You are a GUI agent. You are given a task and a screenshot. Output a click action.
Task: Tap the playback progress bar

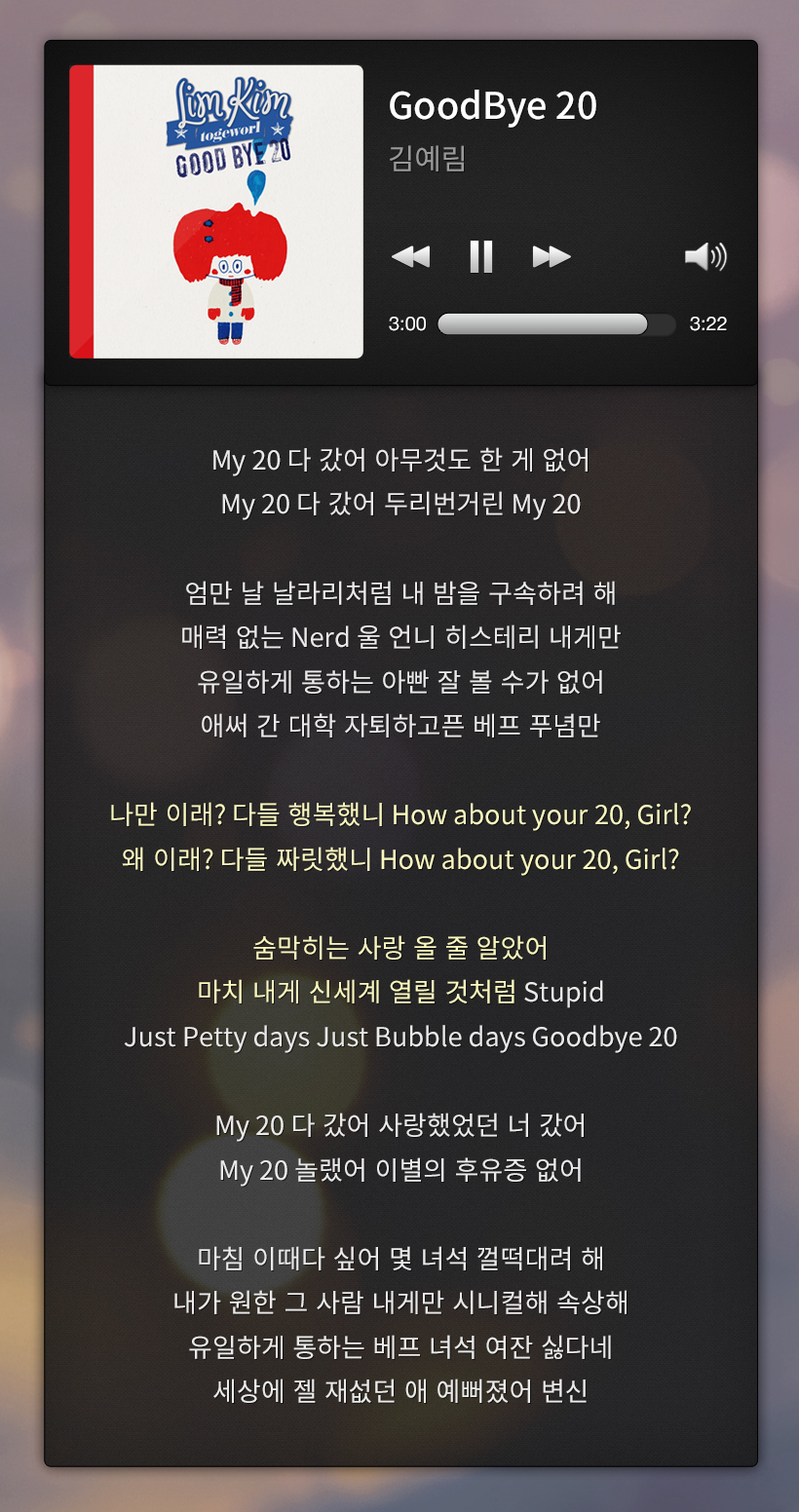(556, 324)
